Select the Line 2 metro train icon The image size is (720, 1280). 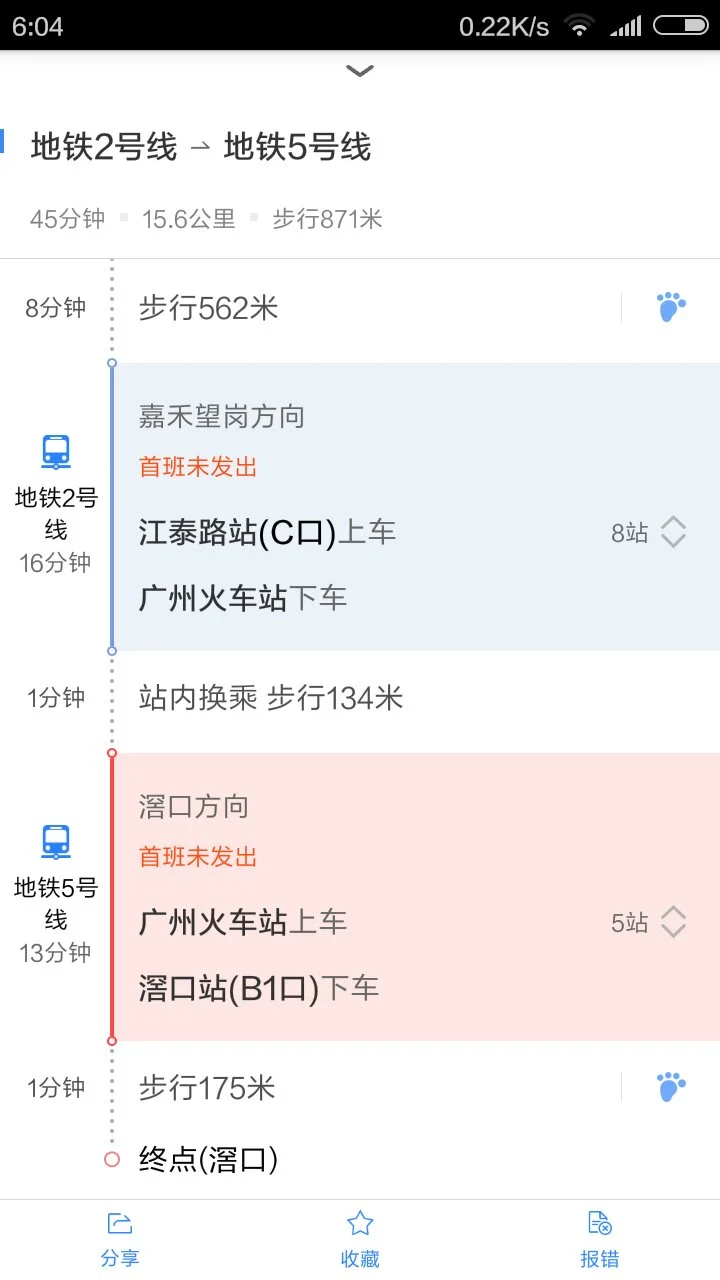tap(55, 451)
